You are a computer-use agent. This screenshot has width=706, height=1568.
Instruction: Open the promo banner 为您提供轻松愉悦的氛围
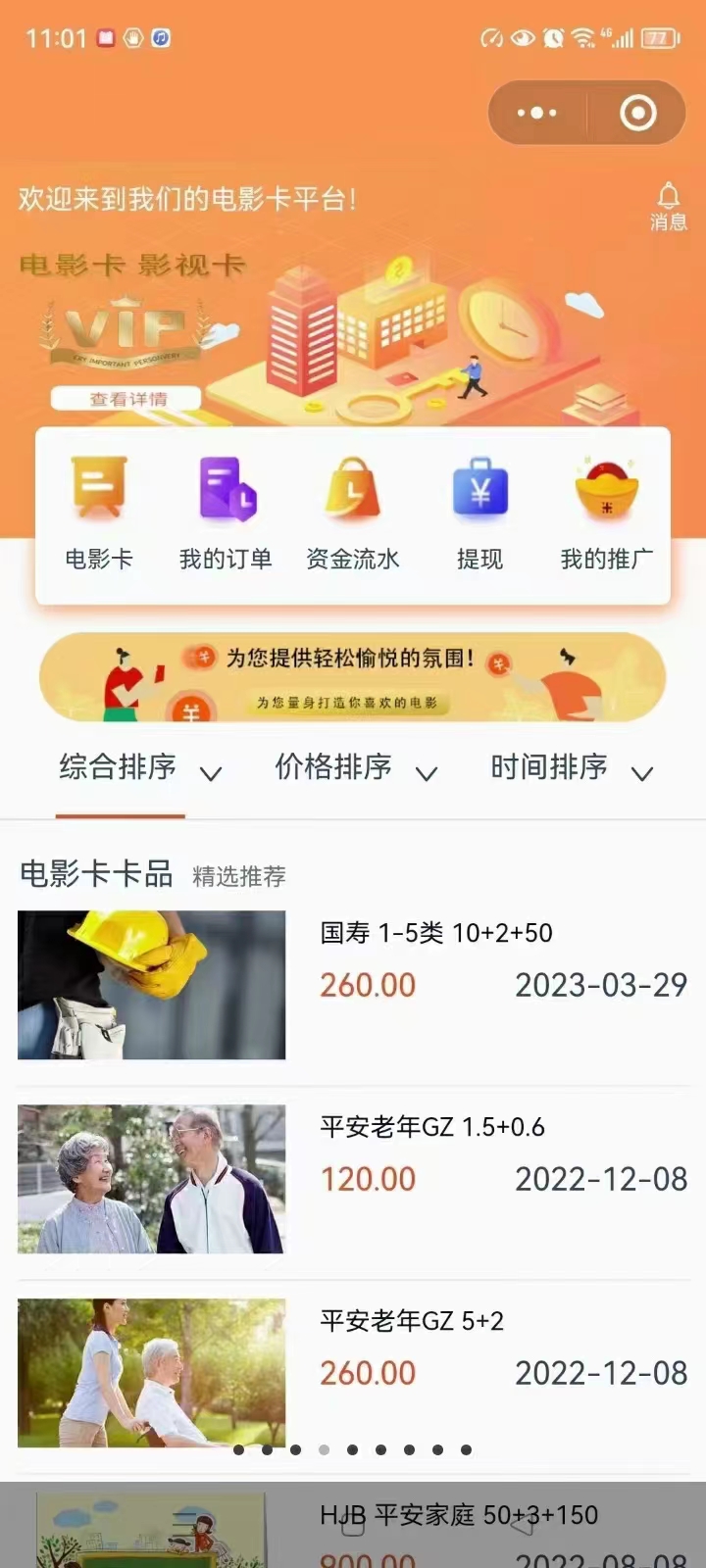pyautogui.click(x=352, y=677)
